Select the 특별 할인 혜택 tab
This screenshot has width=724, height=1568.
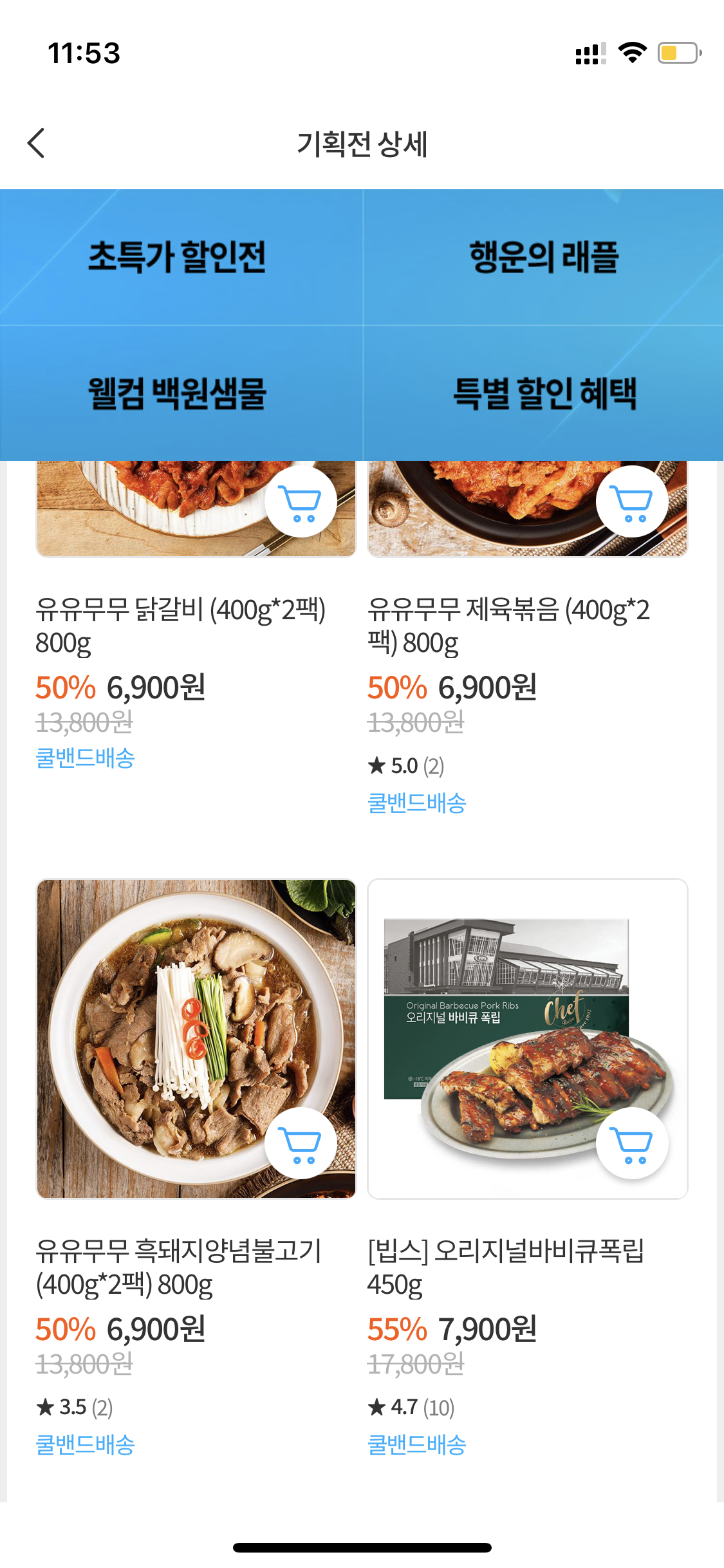pos(544,393)
